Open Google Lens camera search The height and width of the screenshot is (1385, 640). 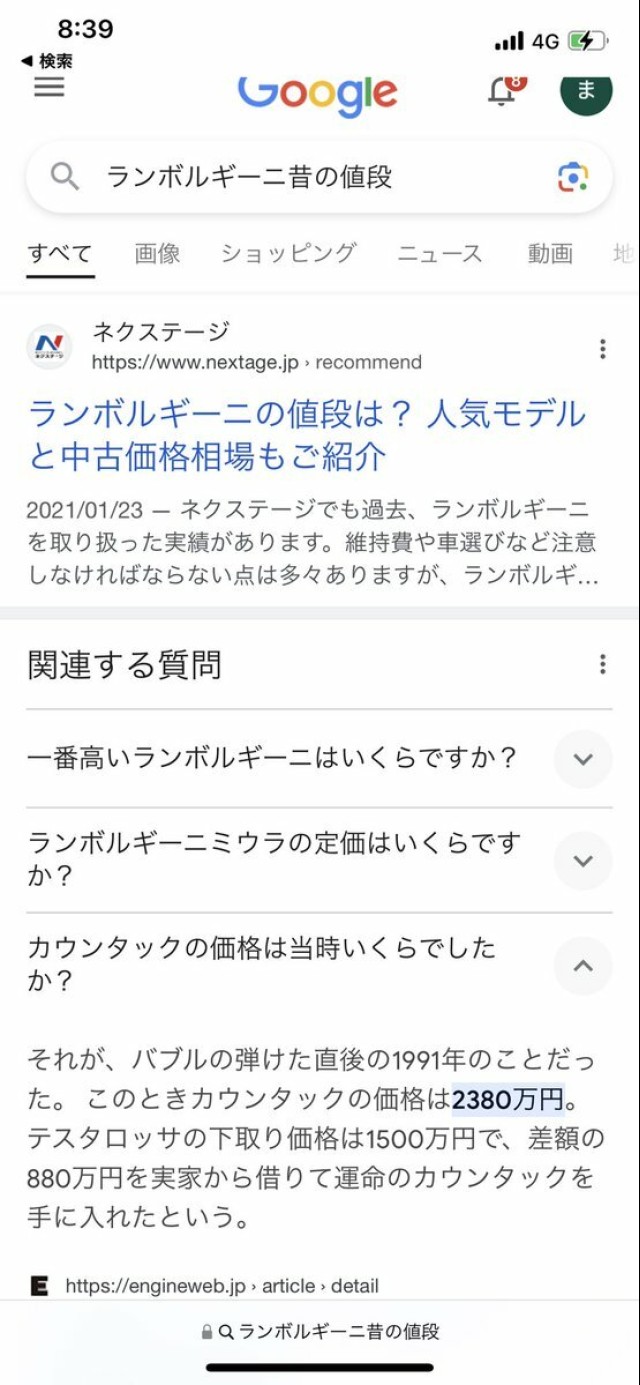click(x=572, y=178)
